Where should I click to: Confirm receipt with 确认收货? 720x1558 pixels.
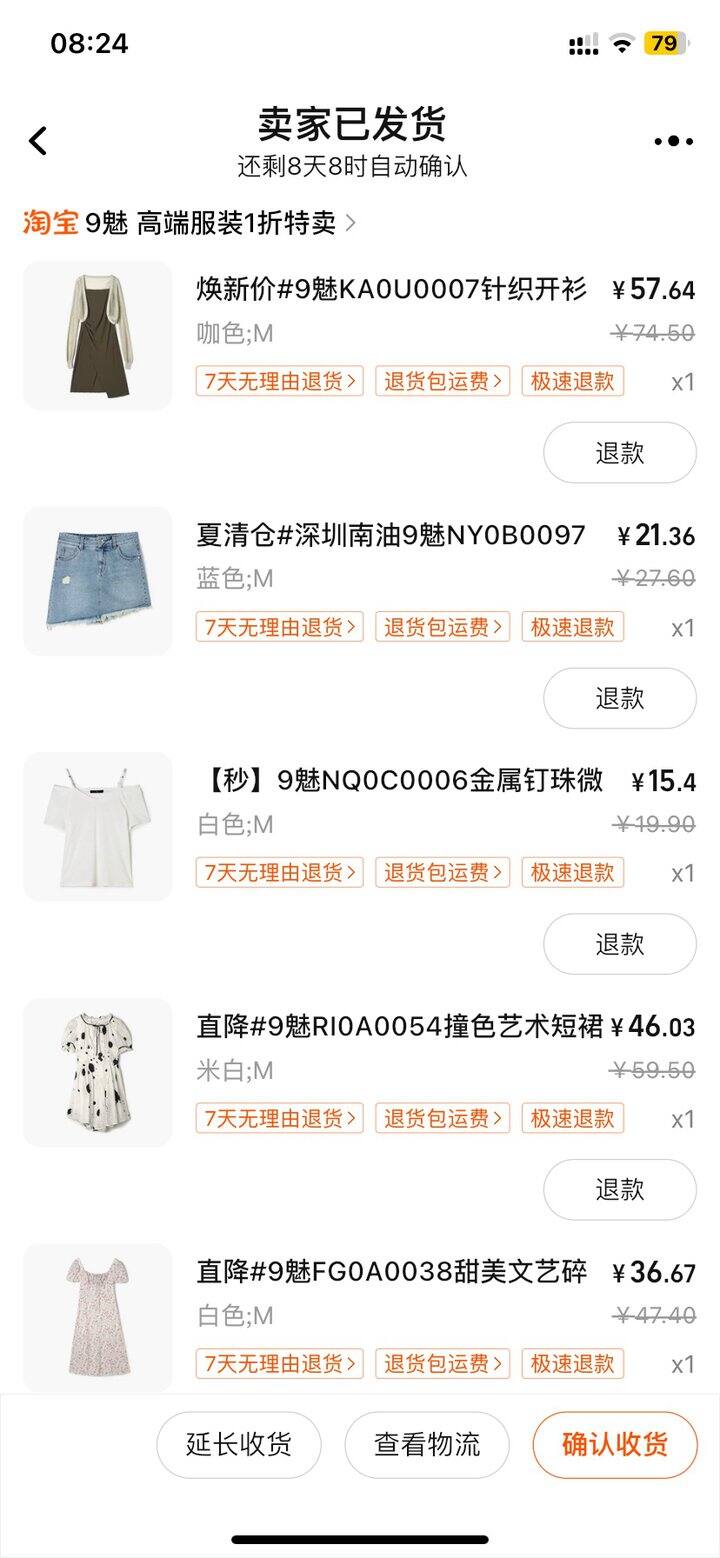click(615, 1444)
